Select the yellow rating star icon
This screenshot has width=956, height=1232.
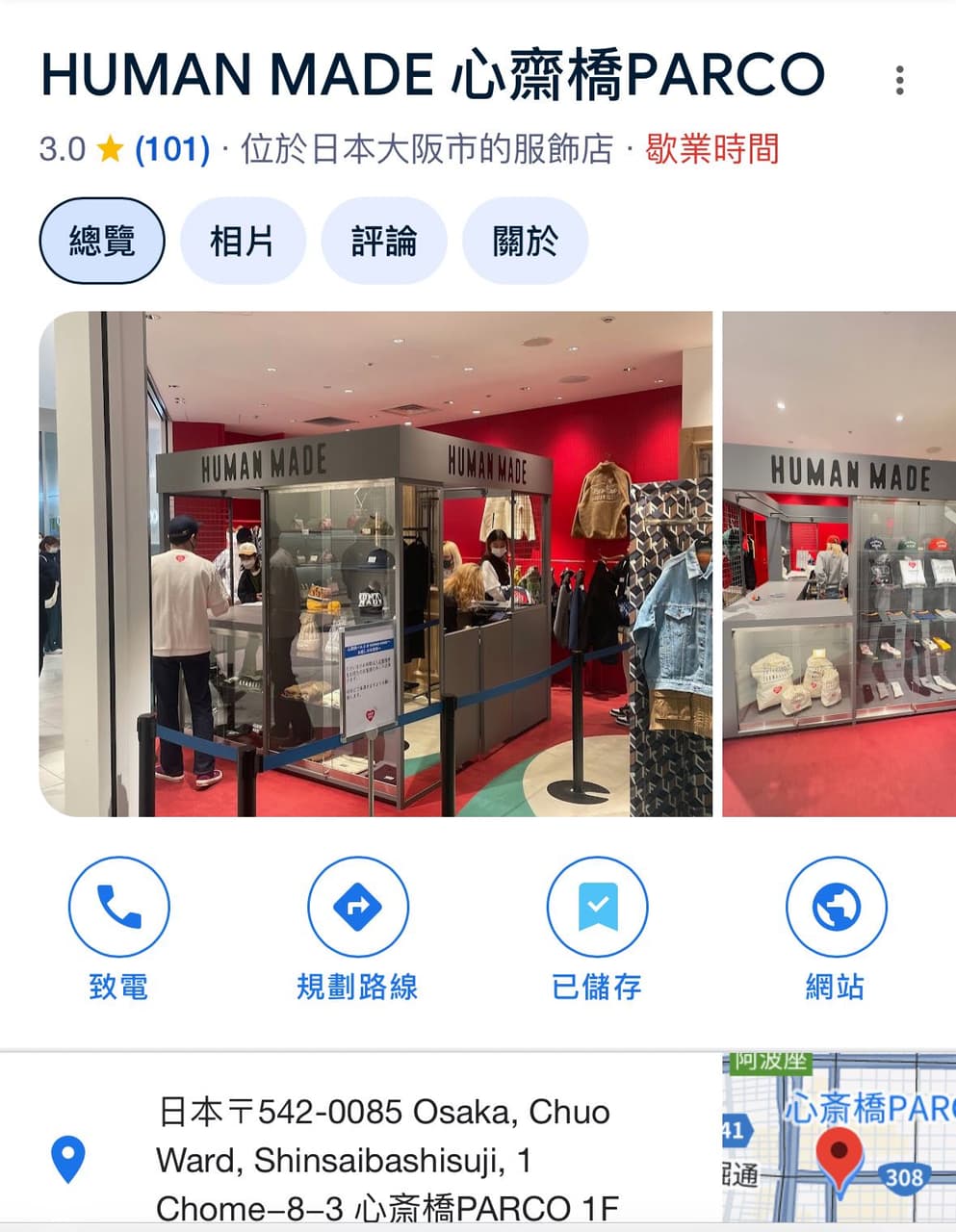(x=113, y=148)
